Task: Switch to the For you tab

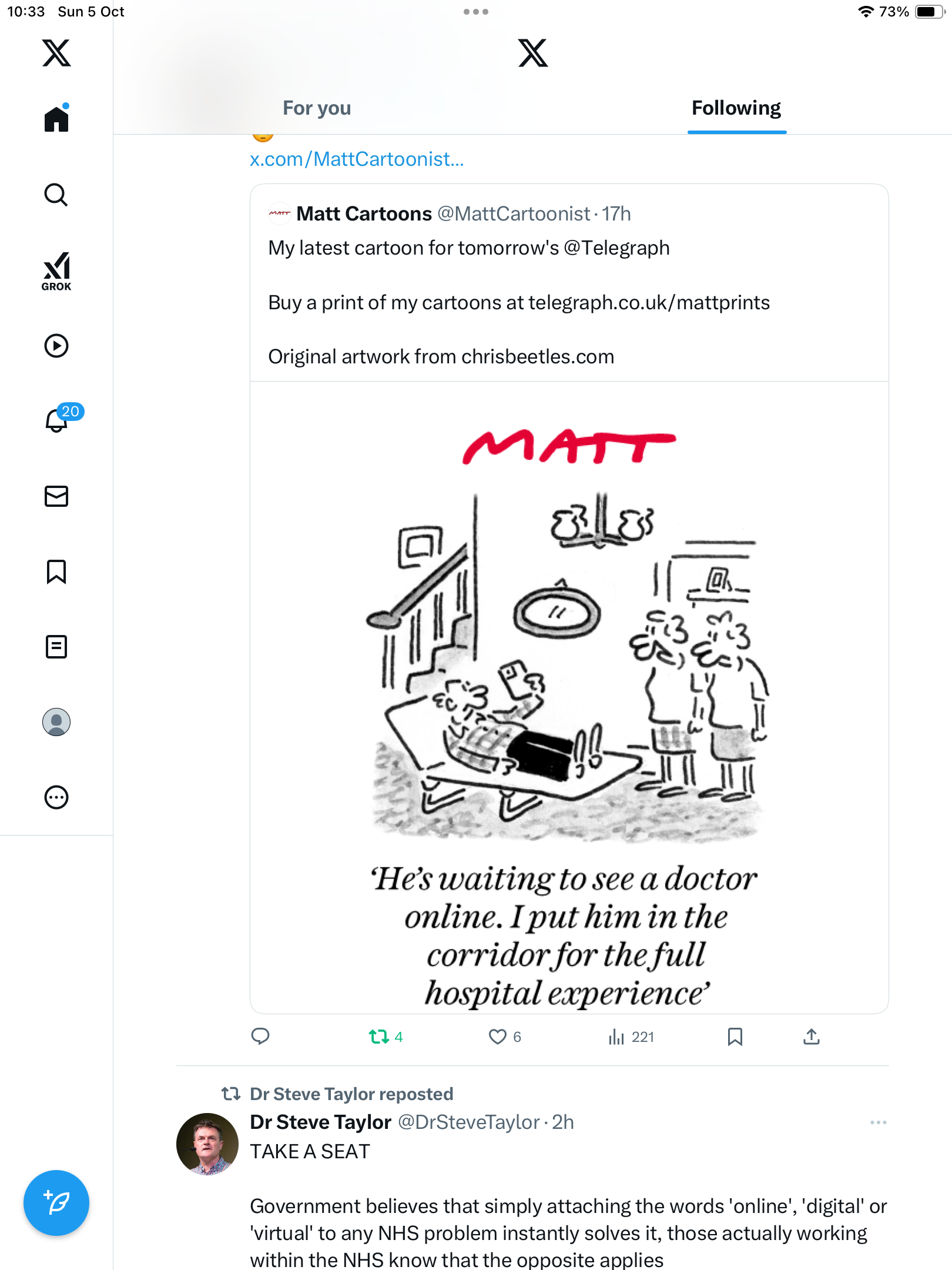Action: (x=317, y=108)
